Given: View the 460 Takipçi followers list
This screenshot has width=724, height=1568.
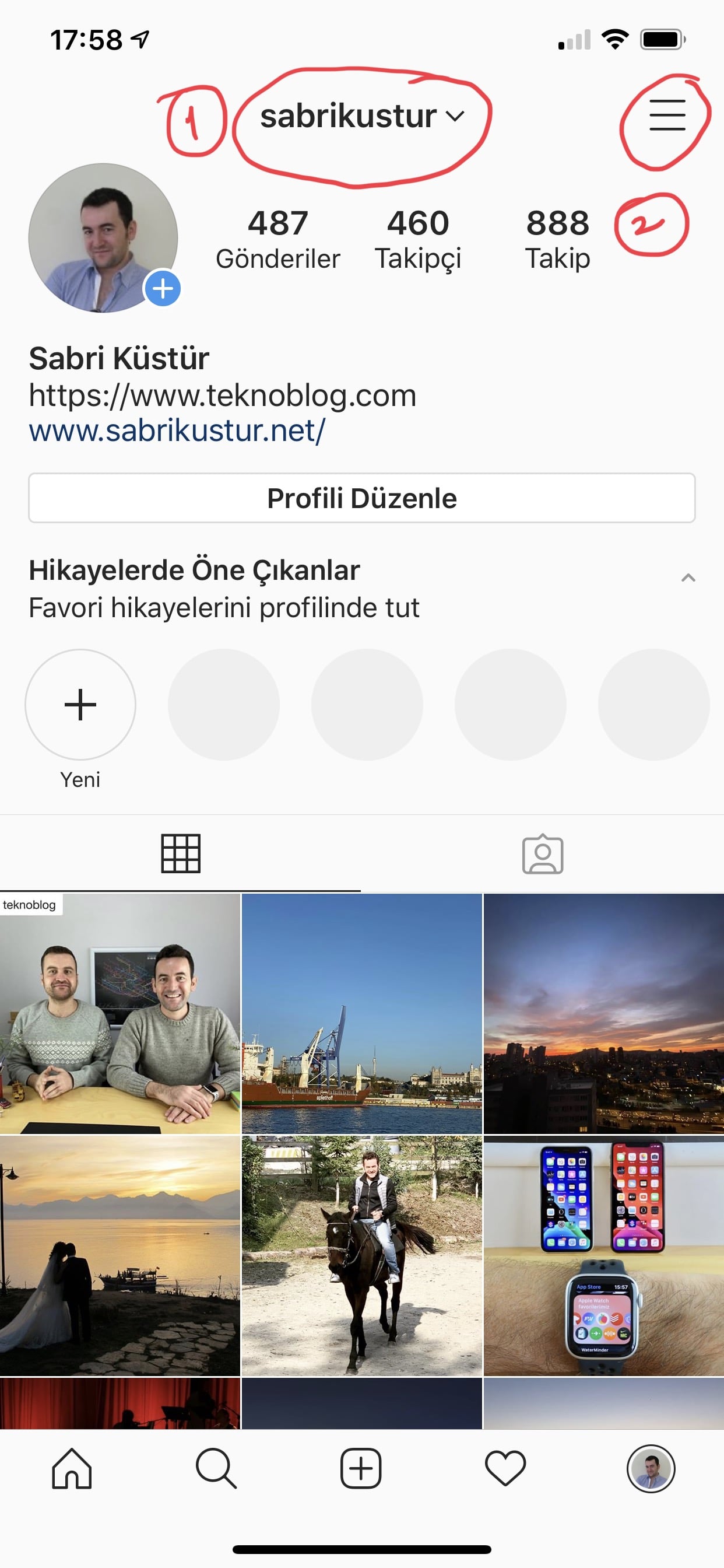Looking at the screenshot, I should click(x=418, y=239).
